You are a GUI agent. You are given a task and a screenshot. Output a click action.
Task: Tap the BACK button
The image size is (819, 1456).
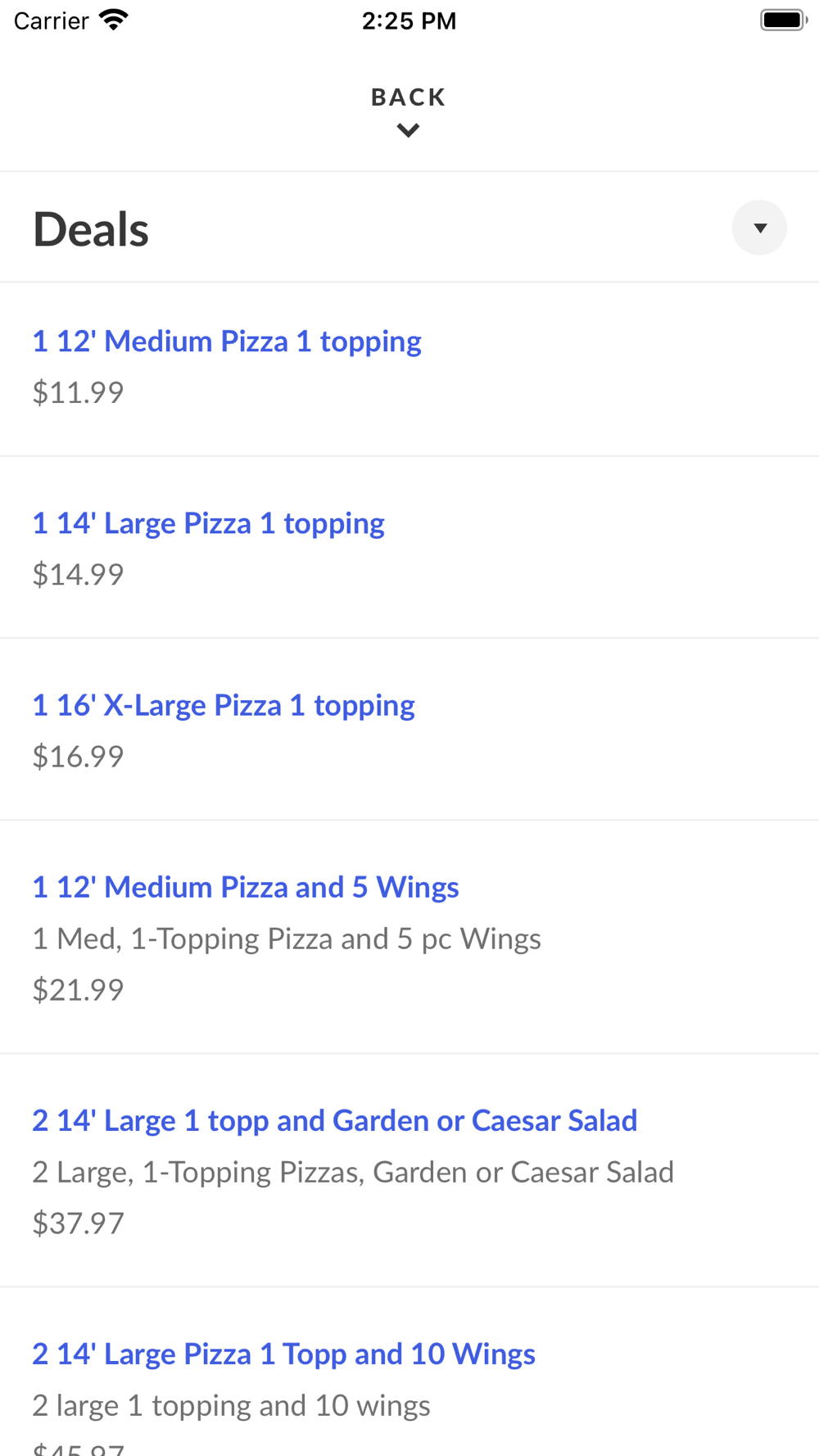[x=408, y=111]
